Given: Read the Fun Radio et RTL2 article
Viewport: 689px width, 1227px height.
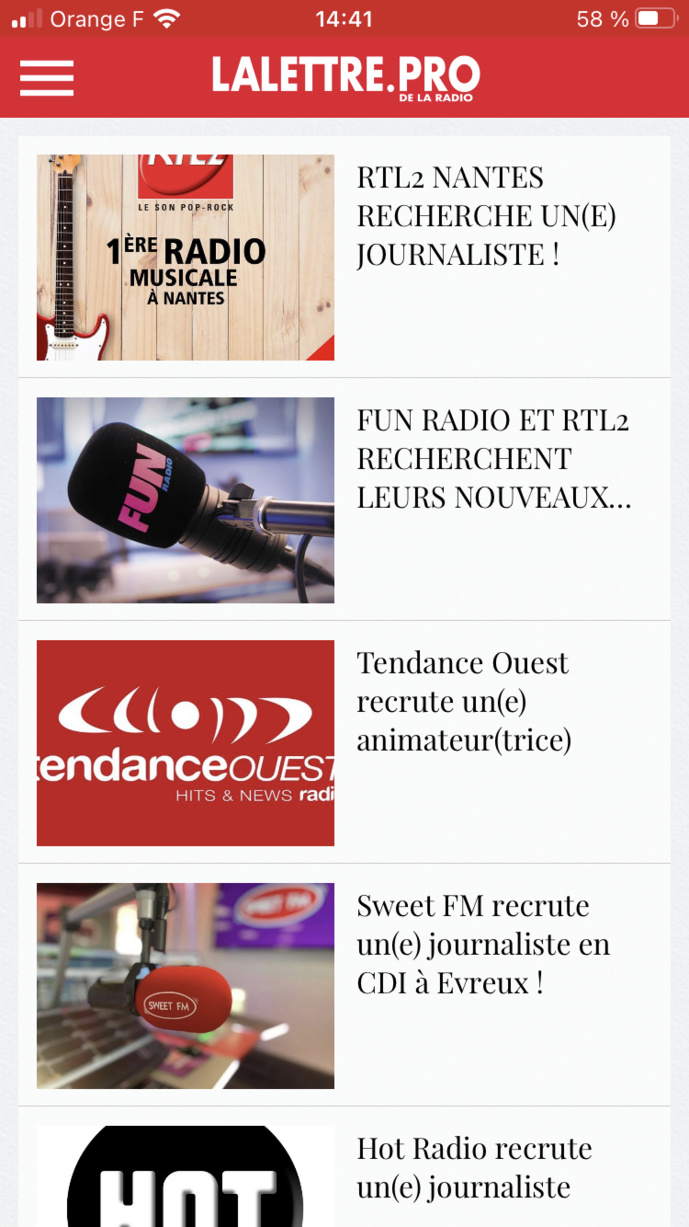Looking at the screenshot, I should pos(494,459).
